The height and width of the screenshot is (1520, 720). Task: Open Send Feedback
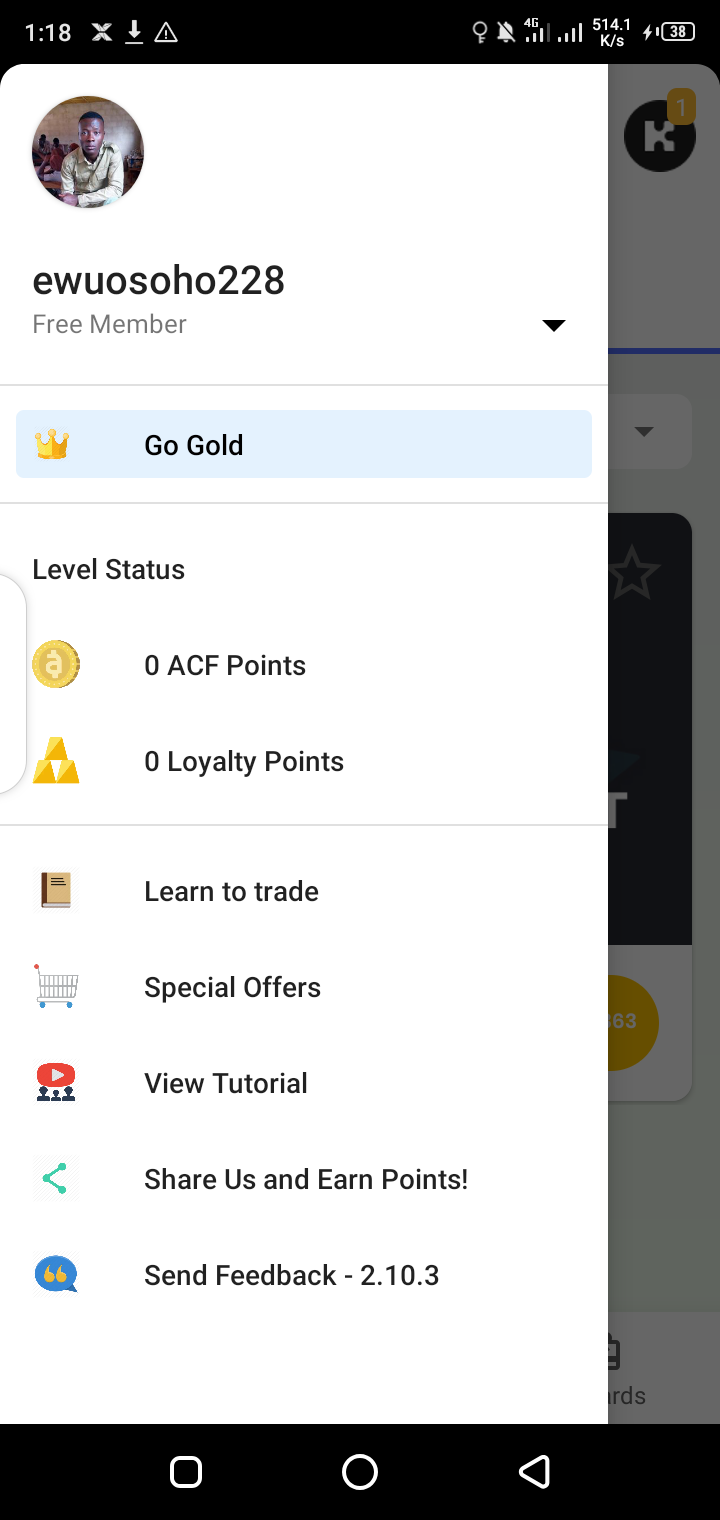coord(291,1276)
